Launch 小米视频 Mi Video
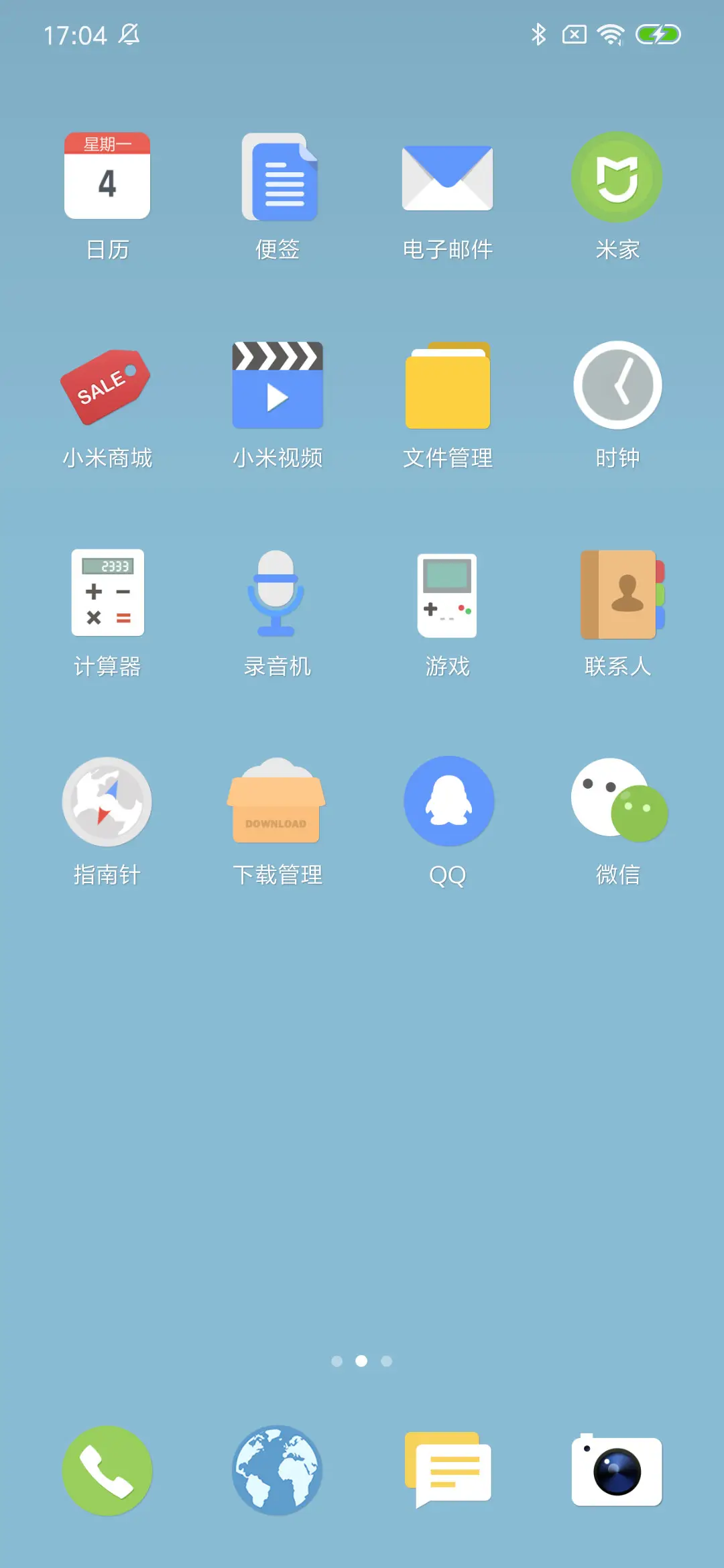 click(278, 385)
